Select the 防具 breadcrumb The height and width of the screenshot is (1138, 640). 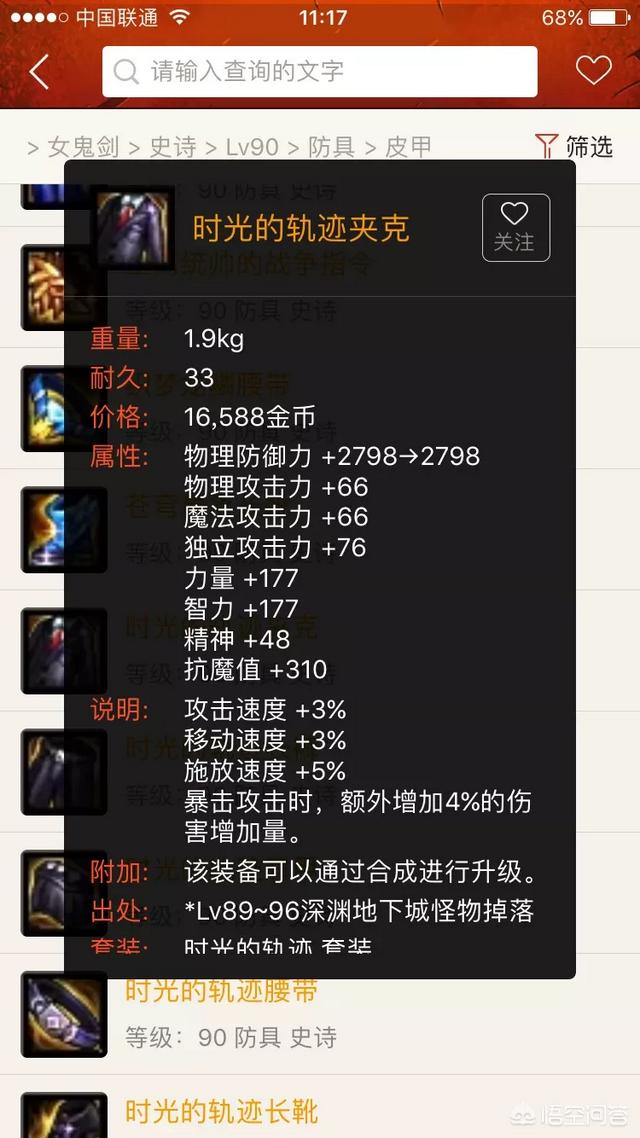pyautogui.click(x=330, y=147)
